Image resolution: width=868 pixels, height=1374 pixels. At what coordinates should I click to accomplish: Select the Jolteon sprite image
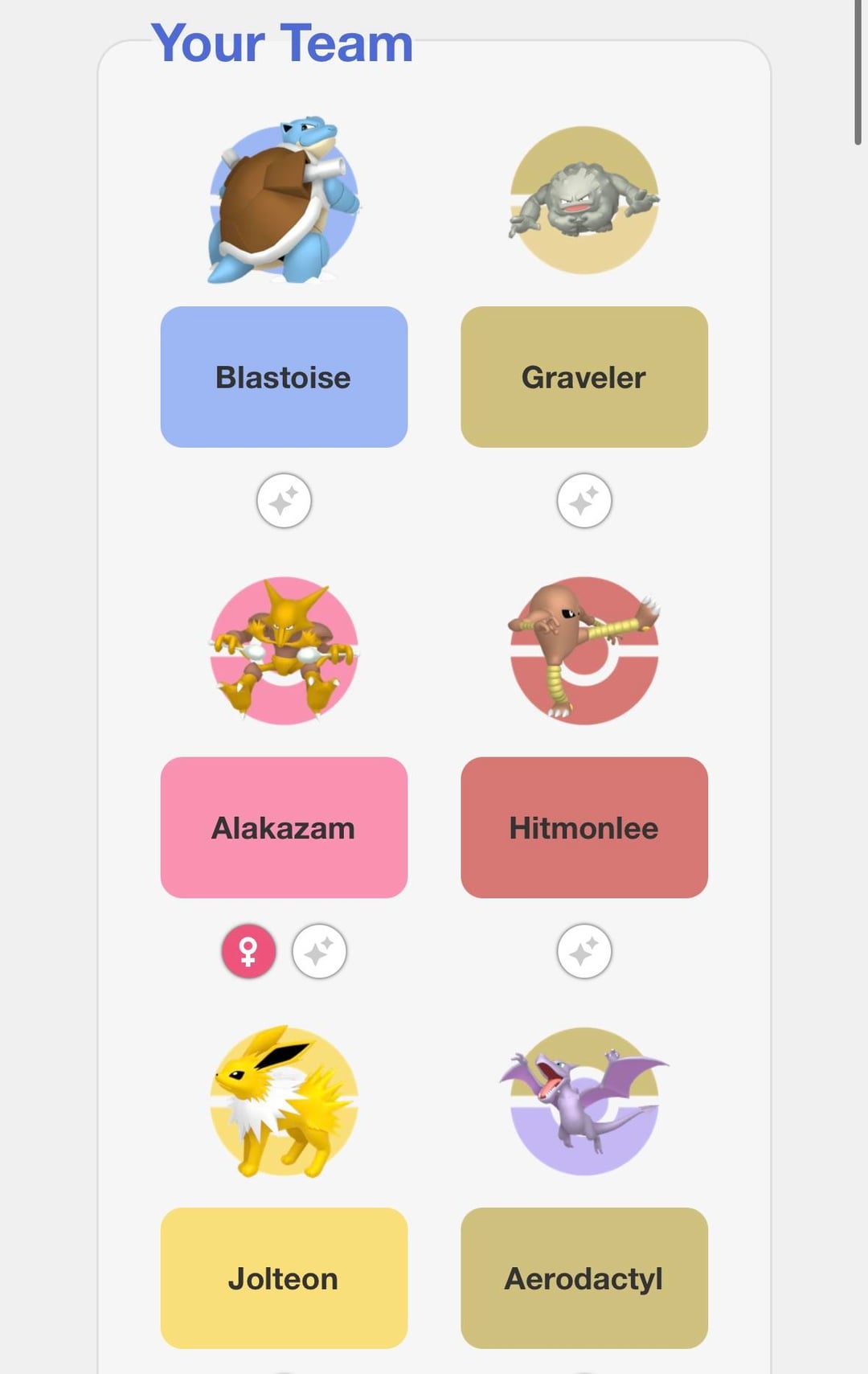[284, 1100]
